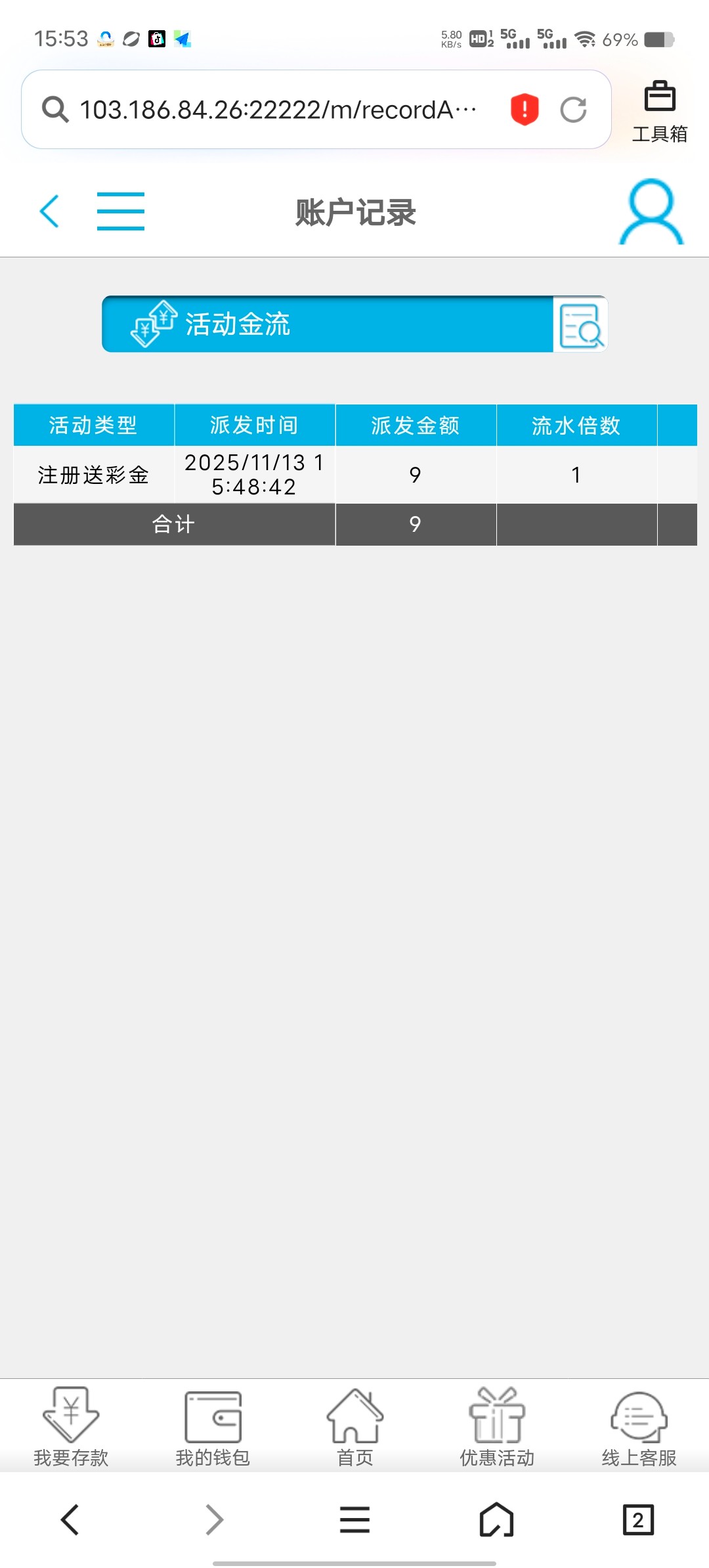This screenshot has width=709, height=1568.
Task: Open the red security shield warning
Action: (525, 110)
